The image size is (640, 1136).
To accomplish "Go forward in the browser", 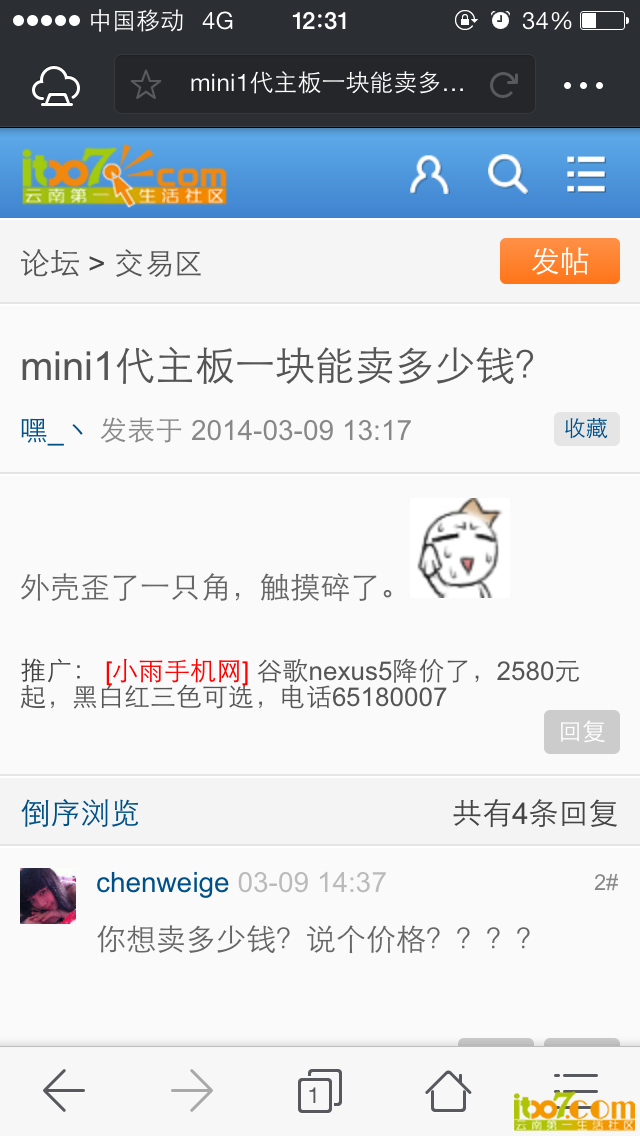I will click(x=192, y=1090).
